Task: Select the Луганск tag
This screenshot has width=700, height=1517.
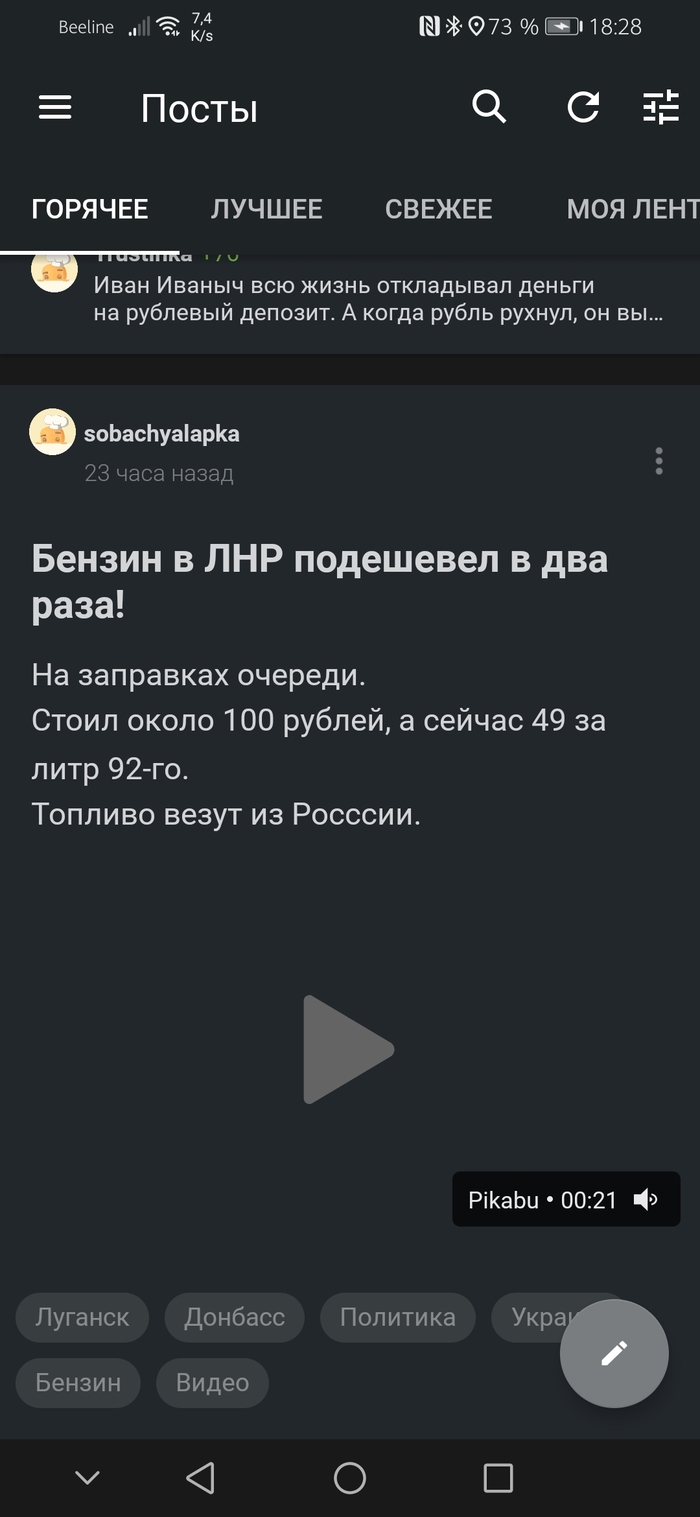Action: [82, 1317]
